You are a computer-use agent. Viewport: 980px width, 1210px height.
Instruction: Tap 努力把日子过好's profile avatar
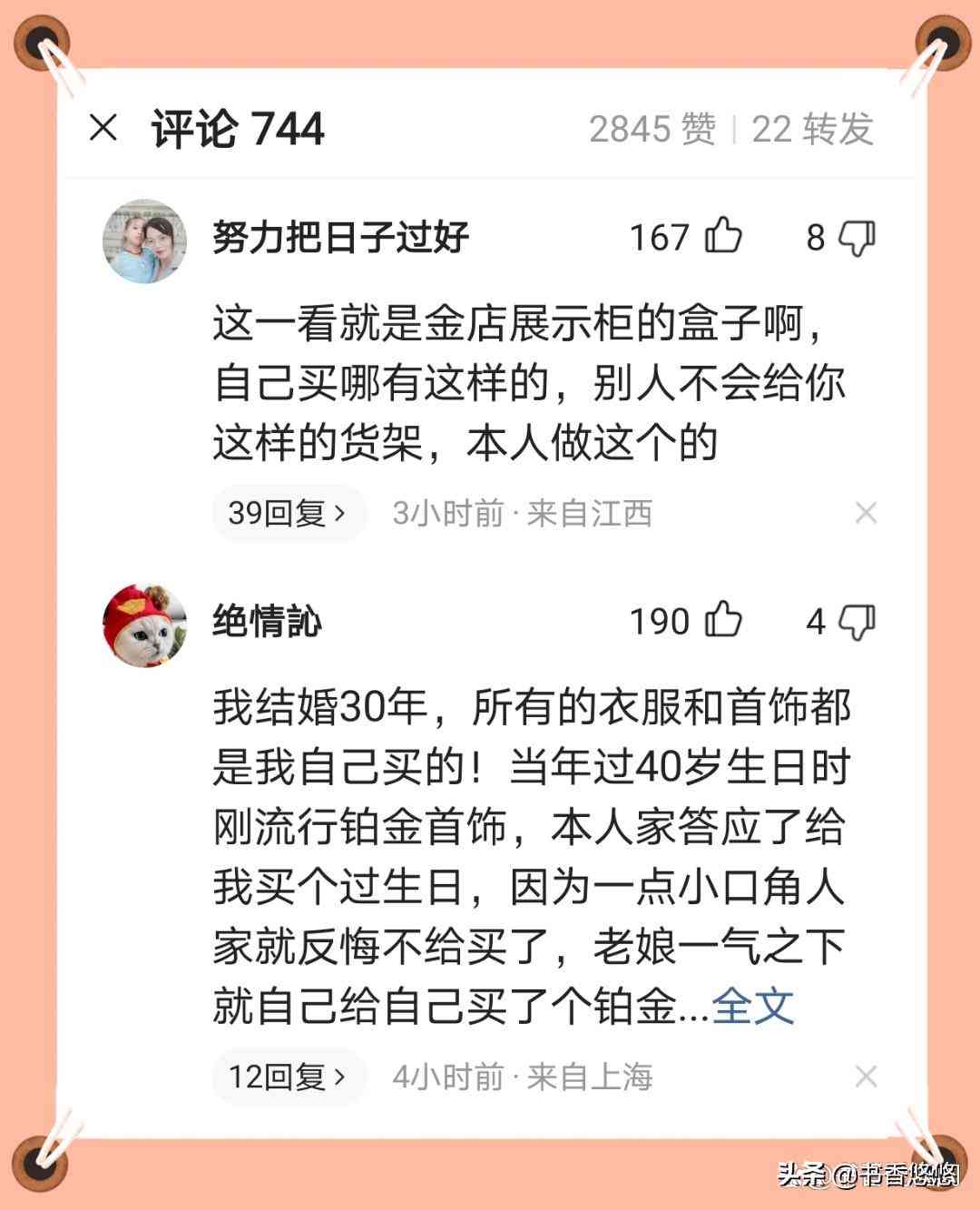coord(145,238)
